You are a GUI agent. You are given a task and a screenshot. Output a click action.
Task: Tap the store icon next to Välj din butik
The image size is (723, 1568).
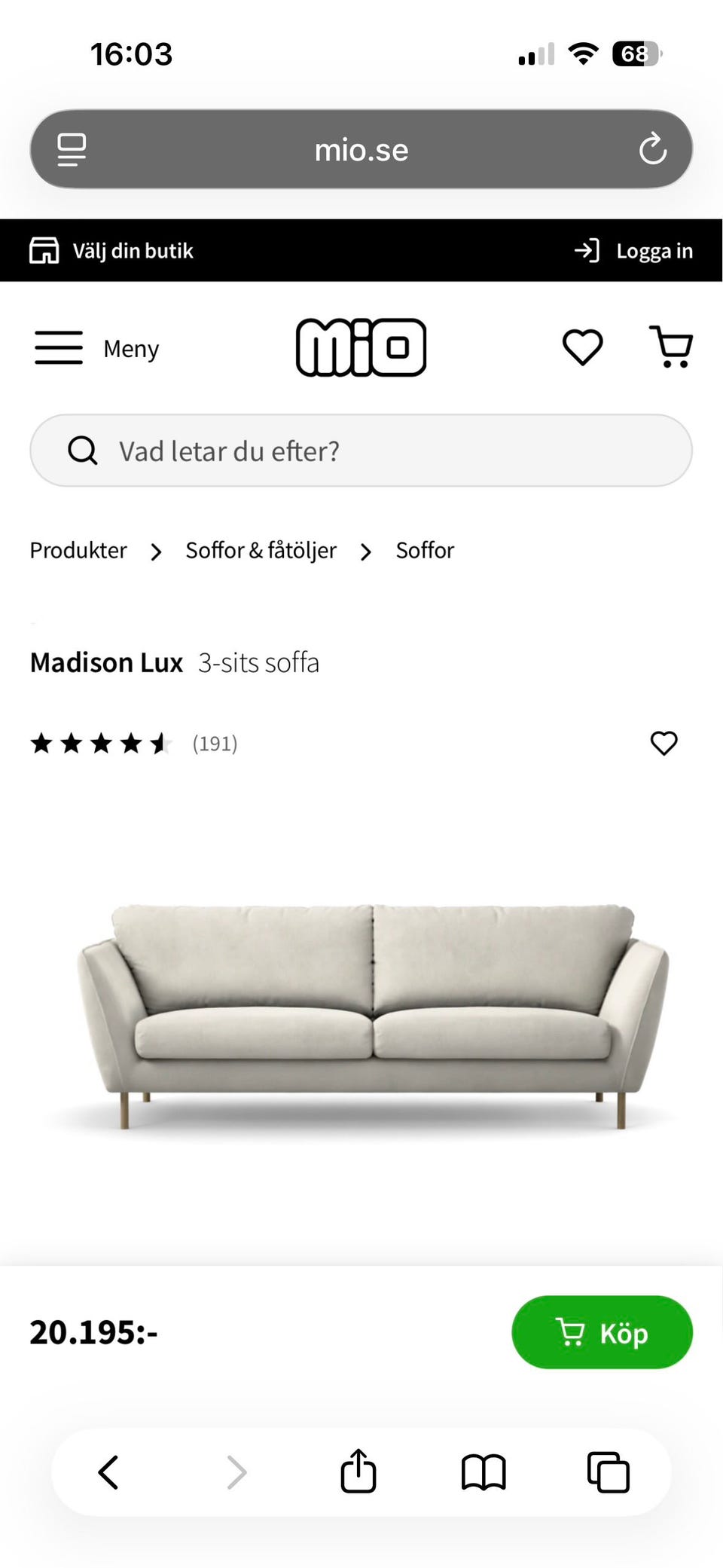(45, 250)
